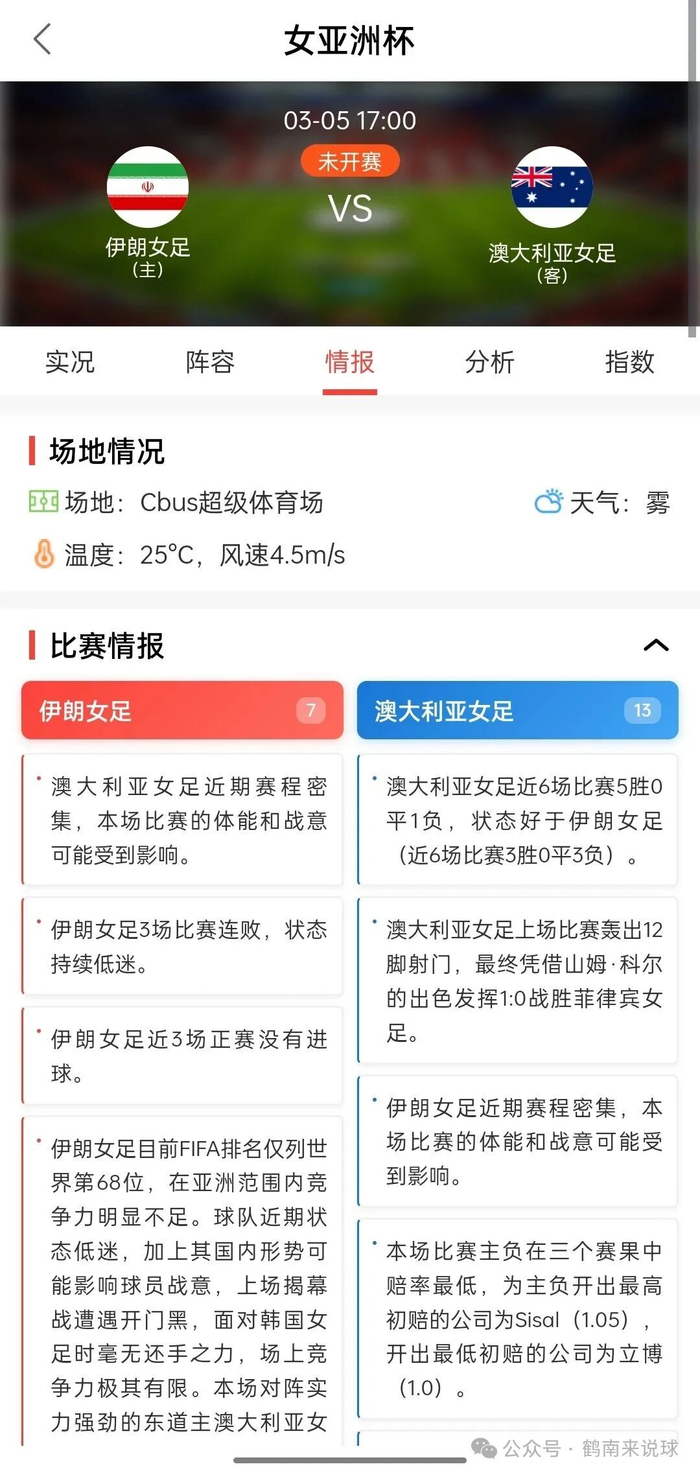700x1476 pixels.
Task: Switch to the 阵容 tab
Action: [x=210, y=362]
